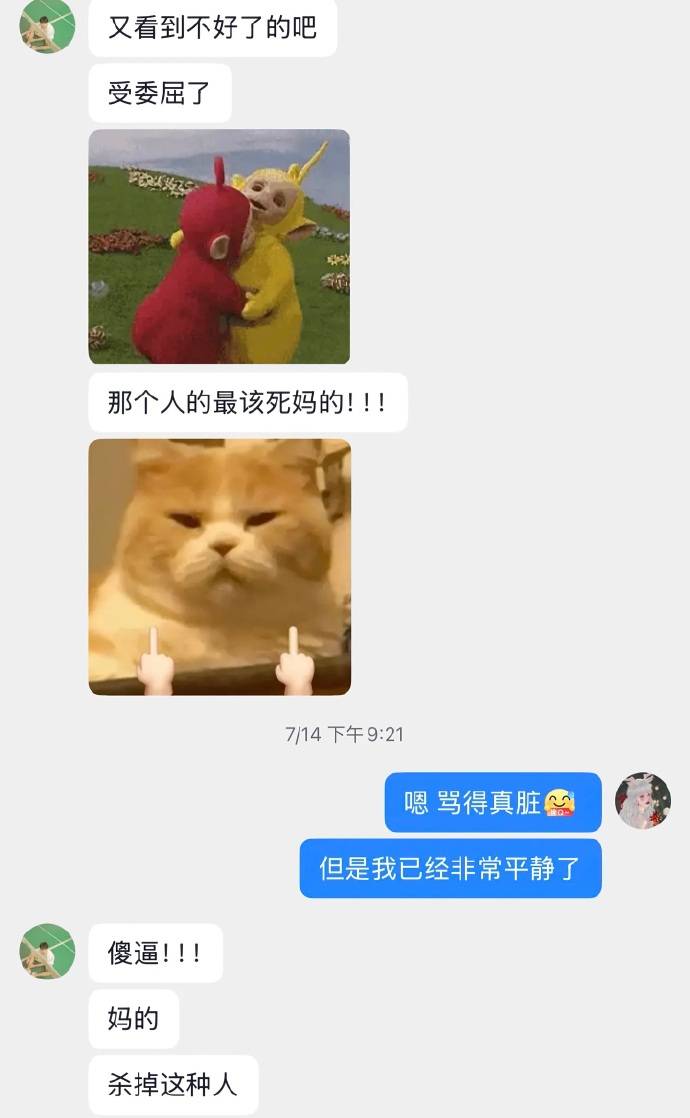Open sender's avatar beside 又看到不好了的吧

pos(47,26)
